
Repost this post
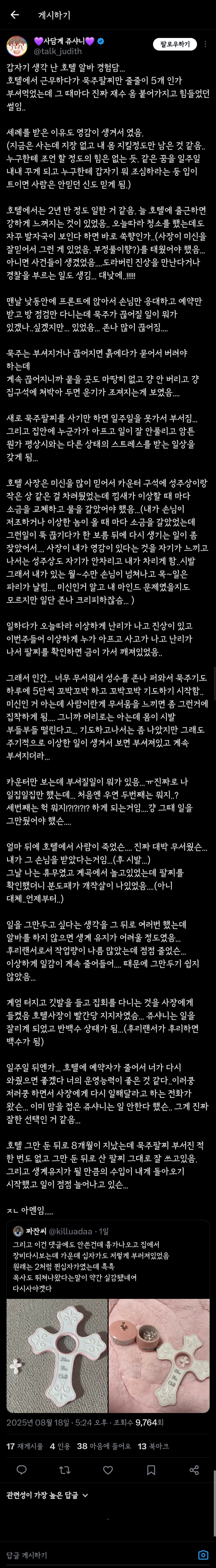(x=65, y=1470)
